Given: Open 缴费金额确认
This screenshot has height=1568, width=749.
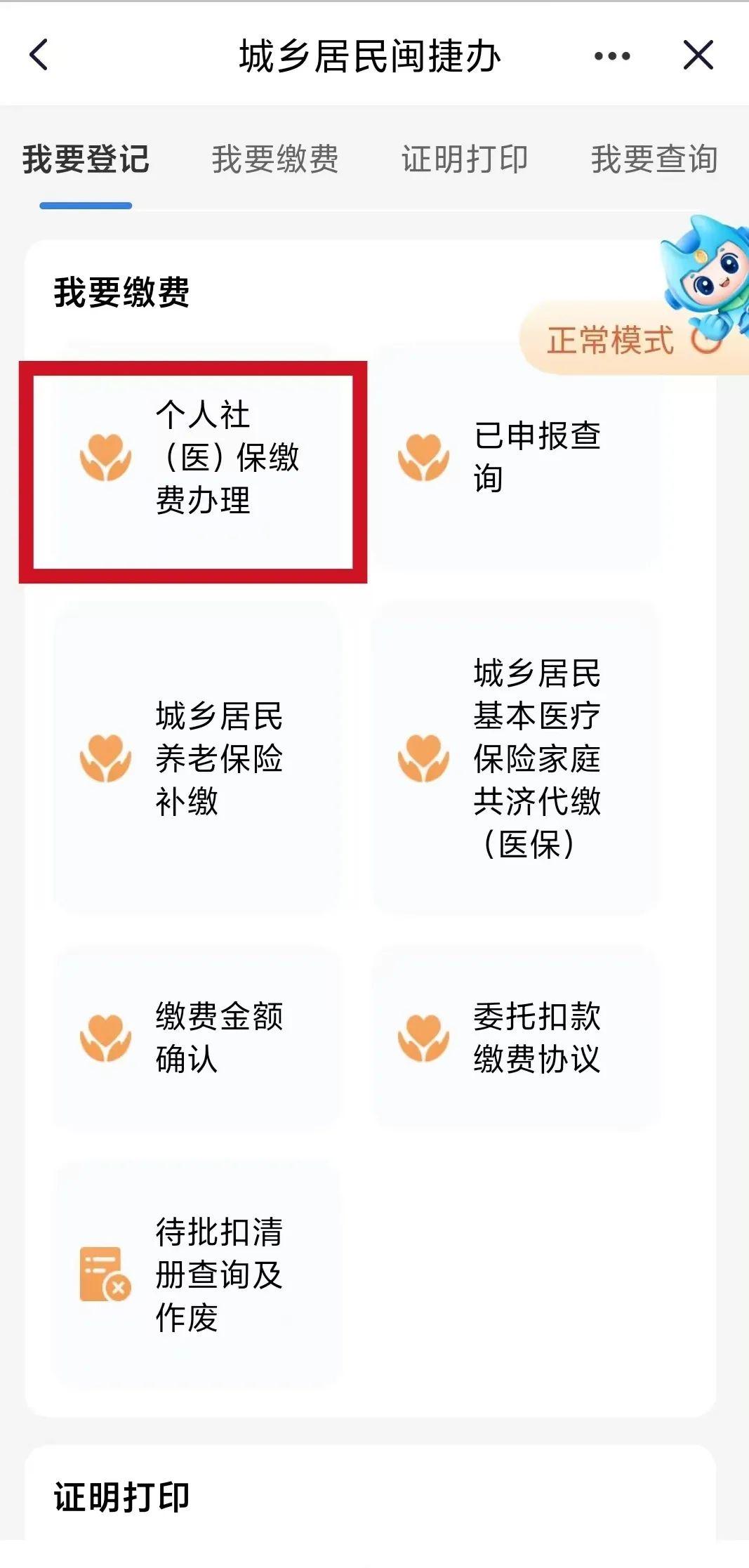Looking at the screenshot, I should (x=197, y=1037).
